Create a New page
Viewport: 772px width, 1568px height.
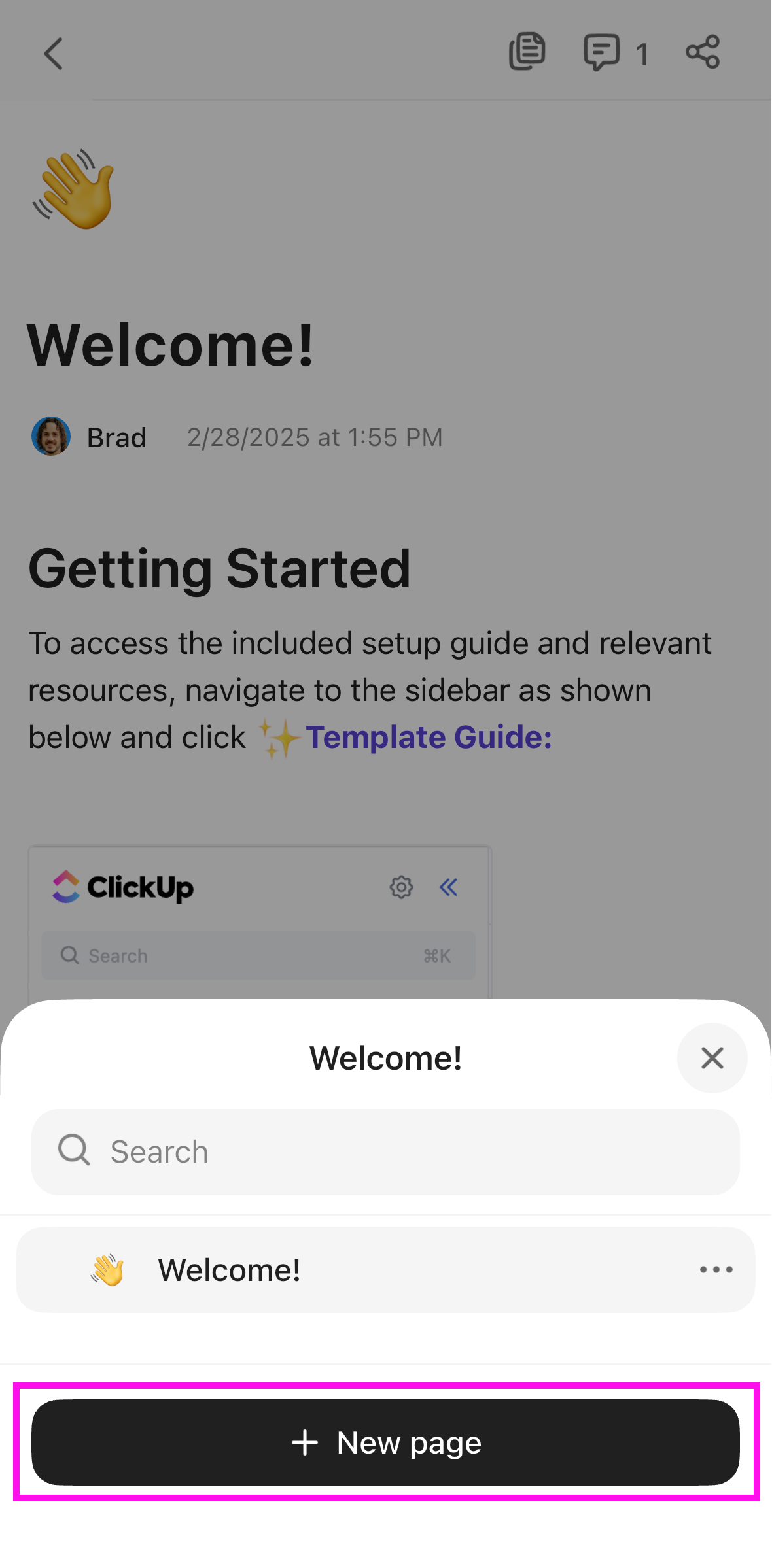[x=386, y=1442]
